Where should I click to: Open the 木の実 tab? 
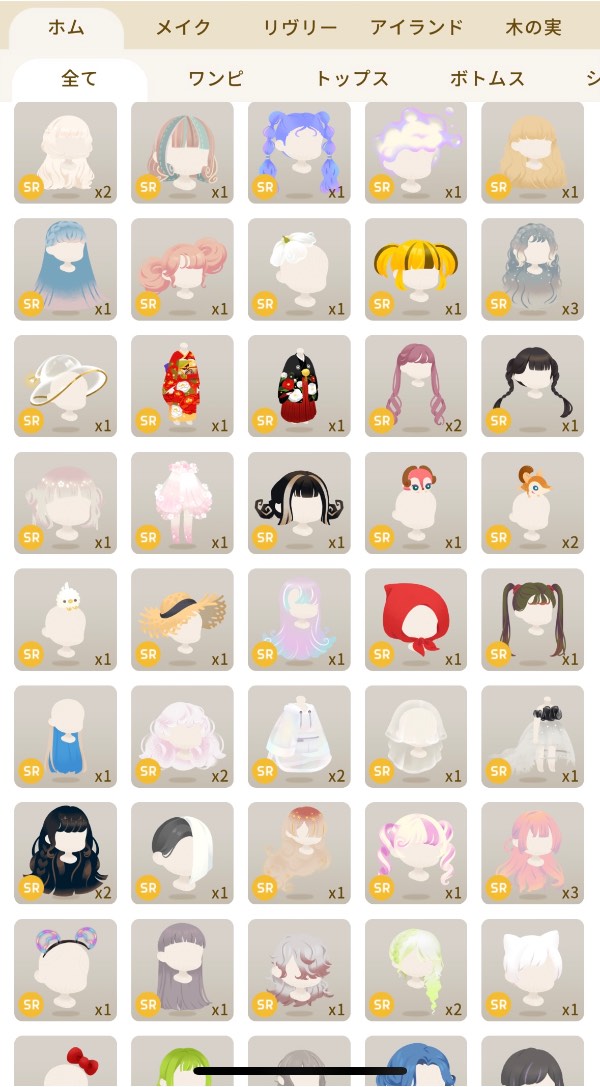click(533, 28)
